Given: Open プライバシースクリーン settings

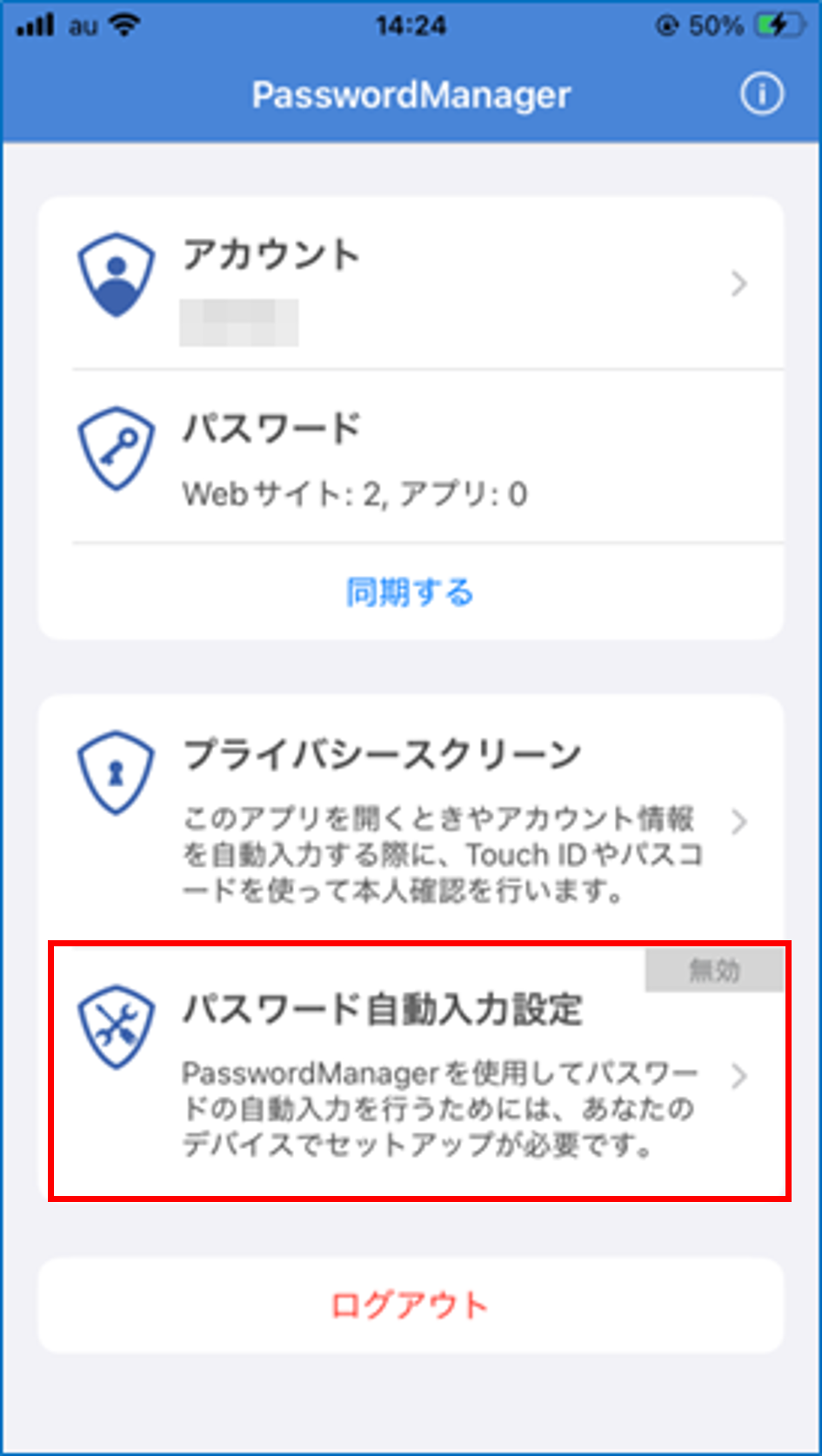Looking at the screenshot, I should [411, 819].
